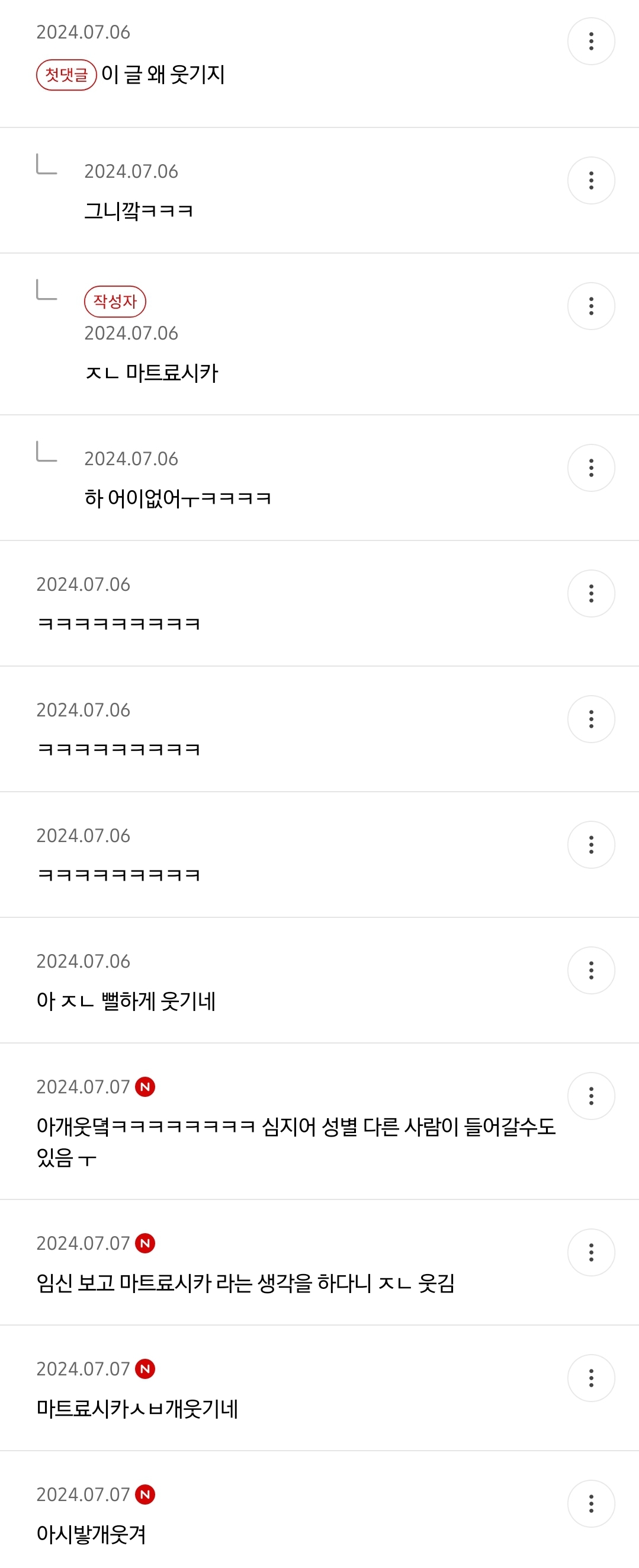Open the options menu for the first comment
639x1568 pixels.
pyautogui.click(x=591, y=41)
